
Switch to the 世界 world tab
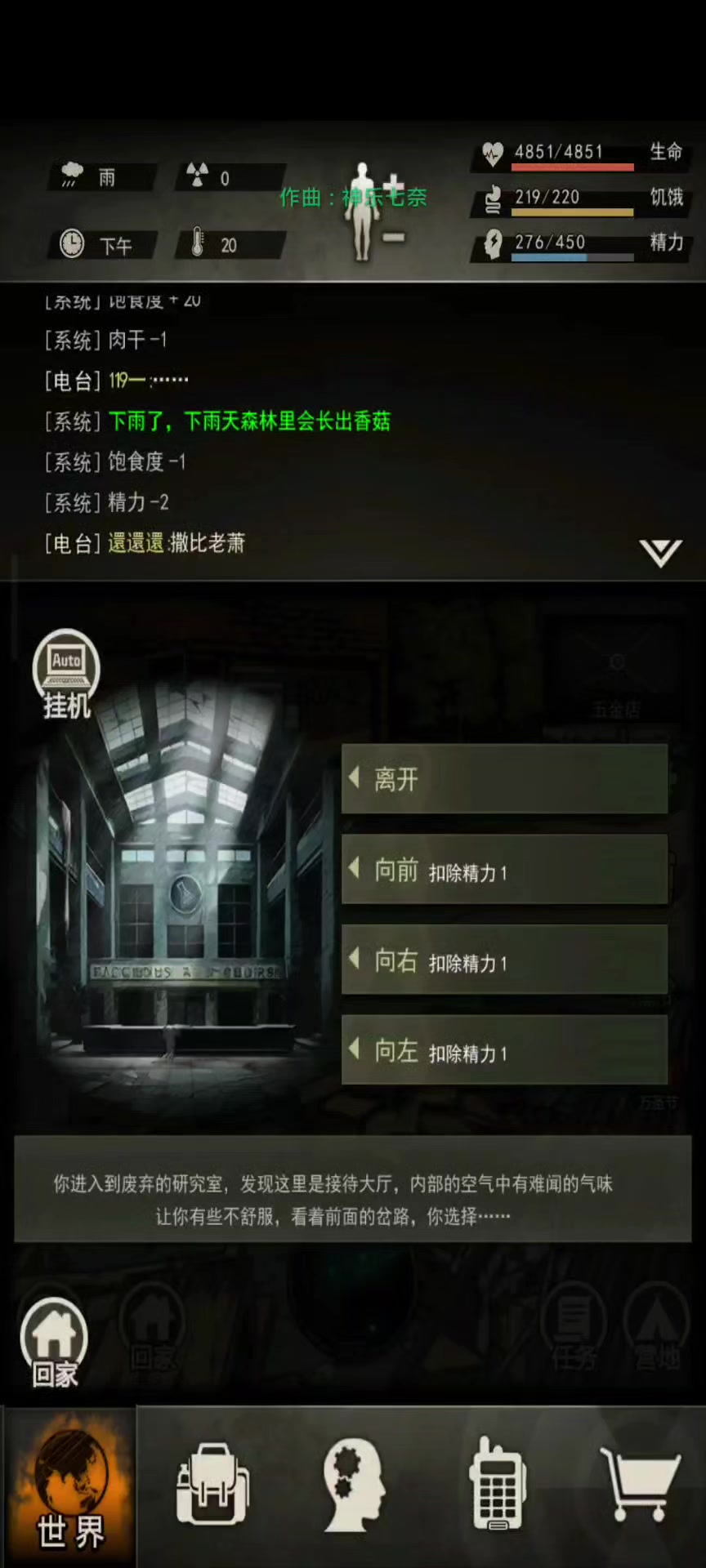point(70,1488)
